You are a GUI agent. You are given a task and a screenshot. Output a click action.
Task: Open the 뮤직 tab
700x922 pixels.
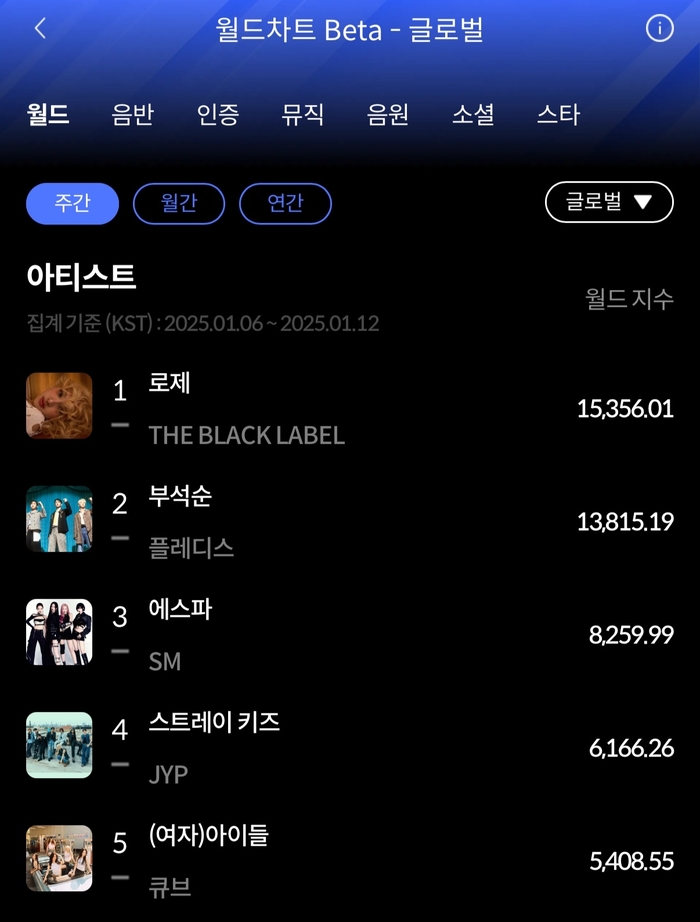(x=303, y=114)
